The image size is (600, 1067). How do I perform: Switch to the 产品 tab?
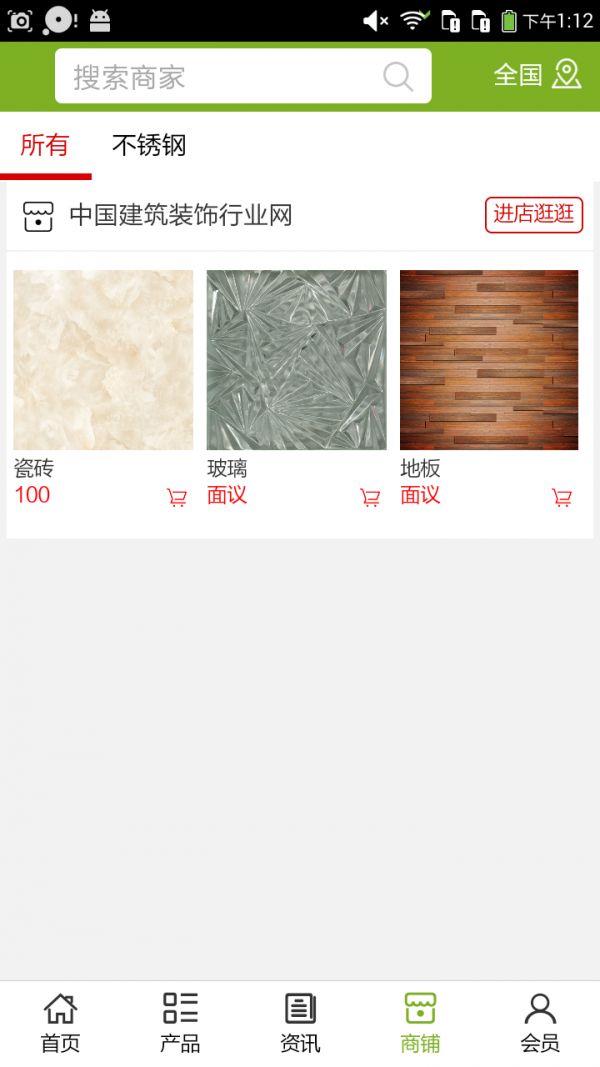180,1022
